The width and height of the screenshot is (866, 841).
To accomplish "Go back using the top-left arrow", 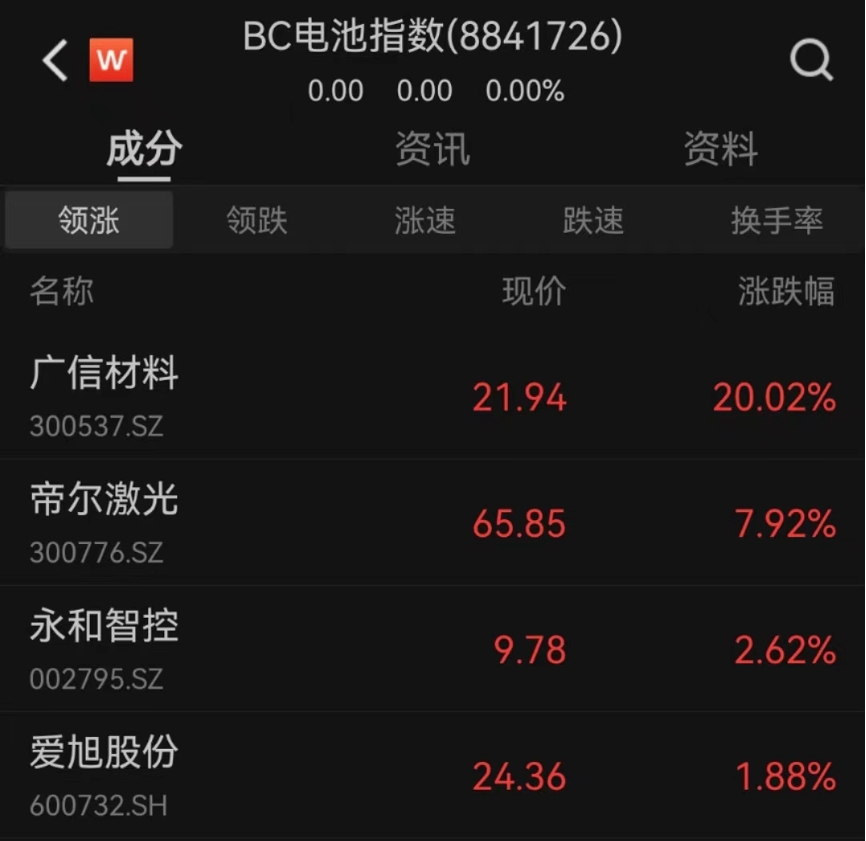I will click(54, 61).
